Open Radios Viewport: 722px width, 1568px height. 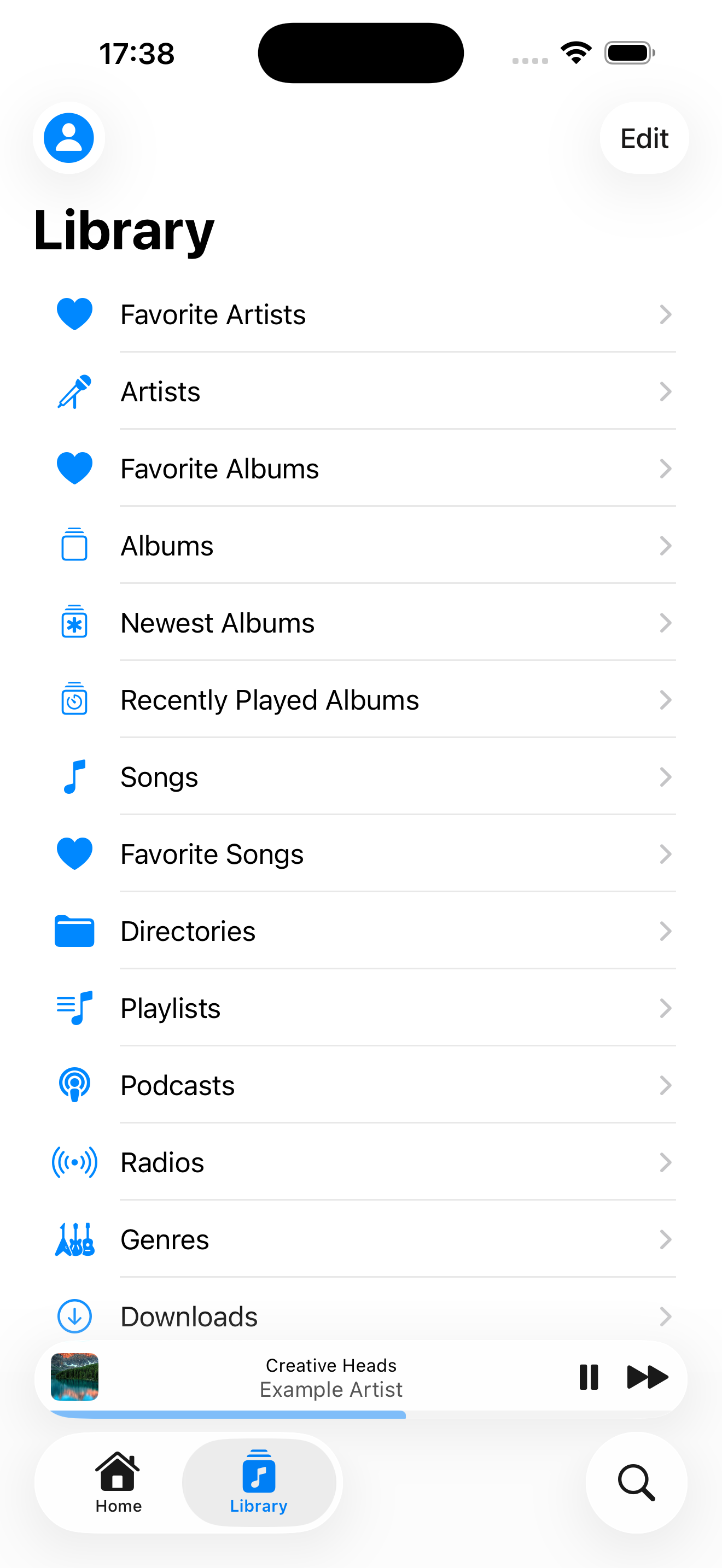pyautogui.click(x=365, y=1163)
